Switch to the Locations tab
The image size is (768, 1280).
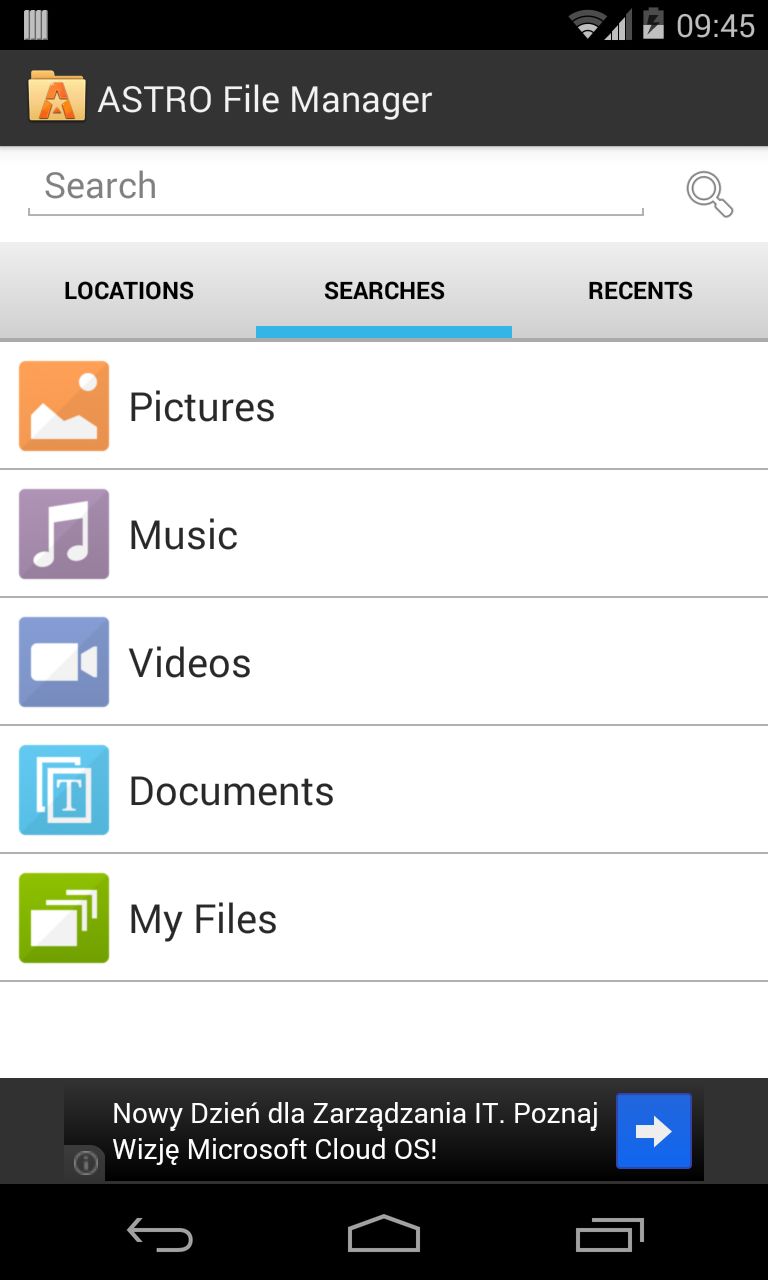pyautogui.click(x=128, y=291)
